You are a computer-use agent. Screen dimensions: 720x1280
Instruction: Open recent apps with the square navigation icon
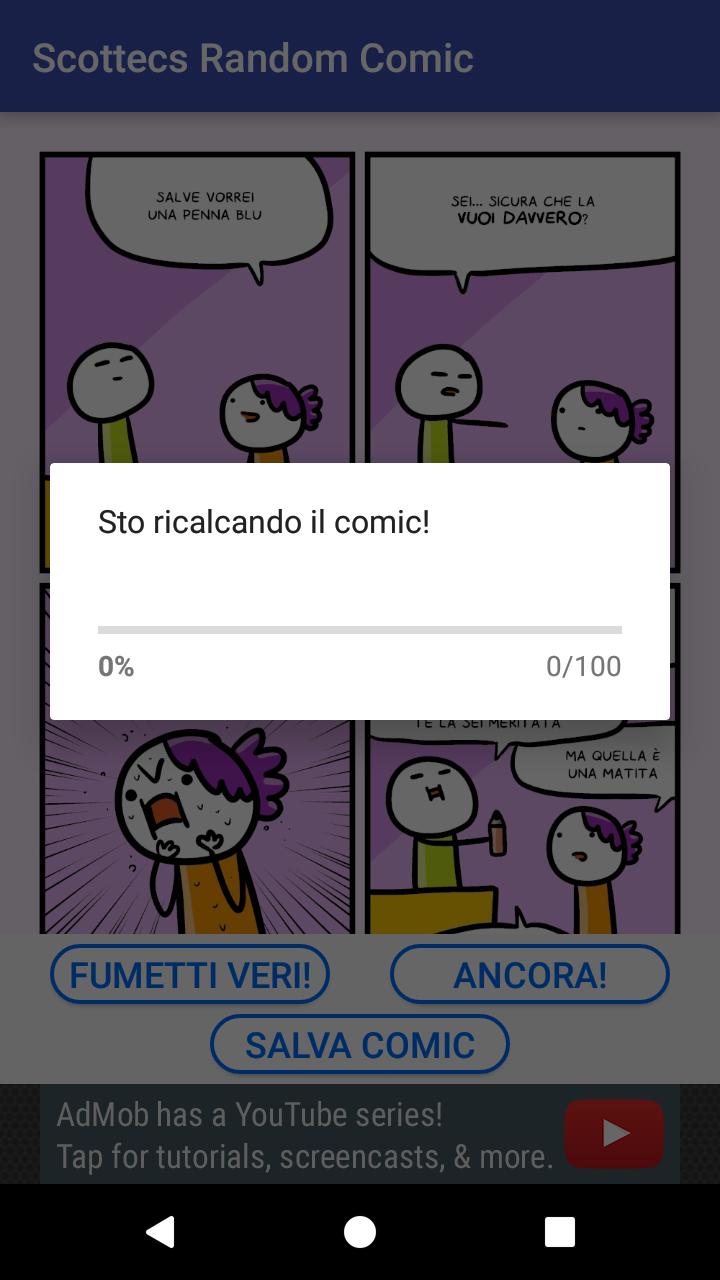click(x=560, y=1232)
